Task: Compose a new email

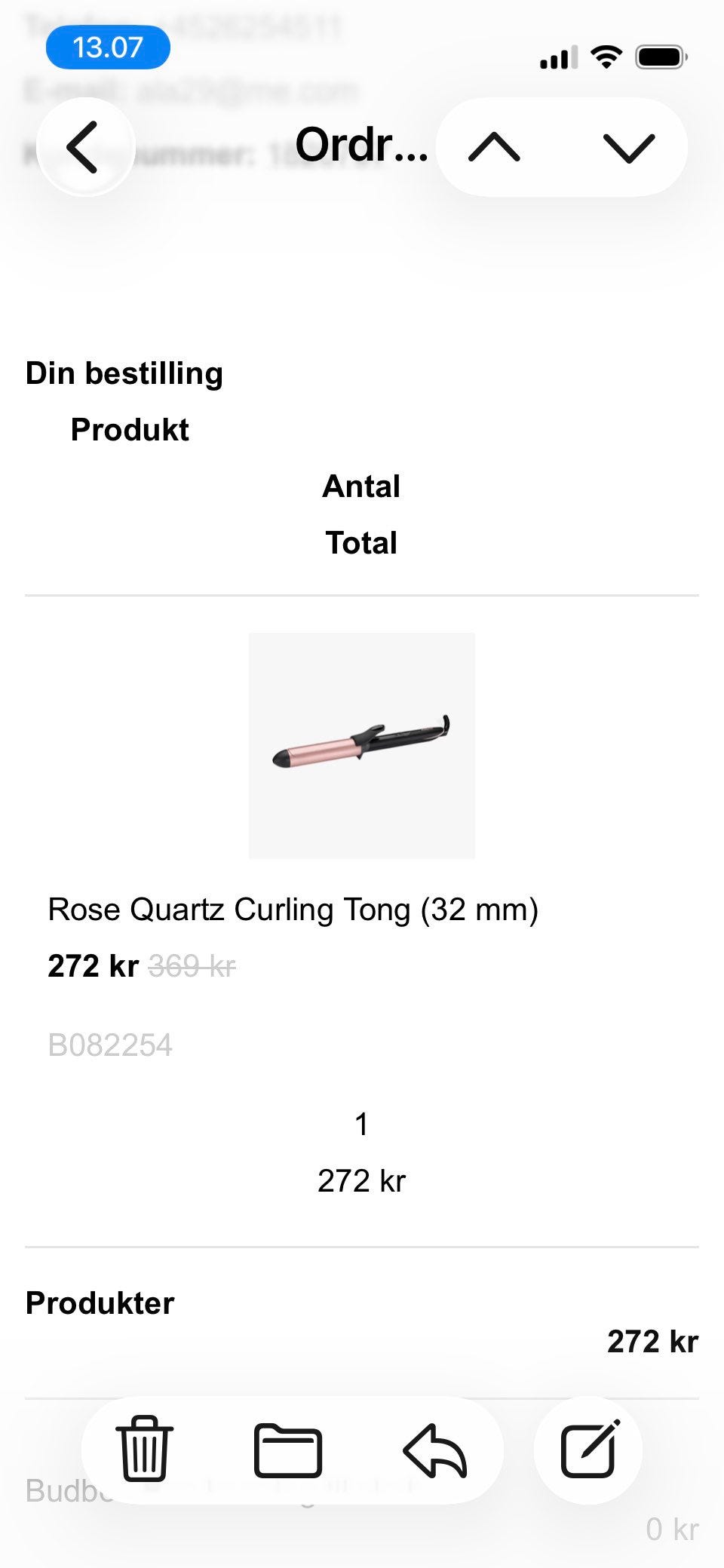Action: pyautogui.click(x=589, y=1450)
